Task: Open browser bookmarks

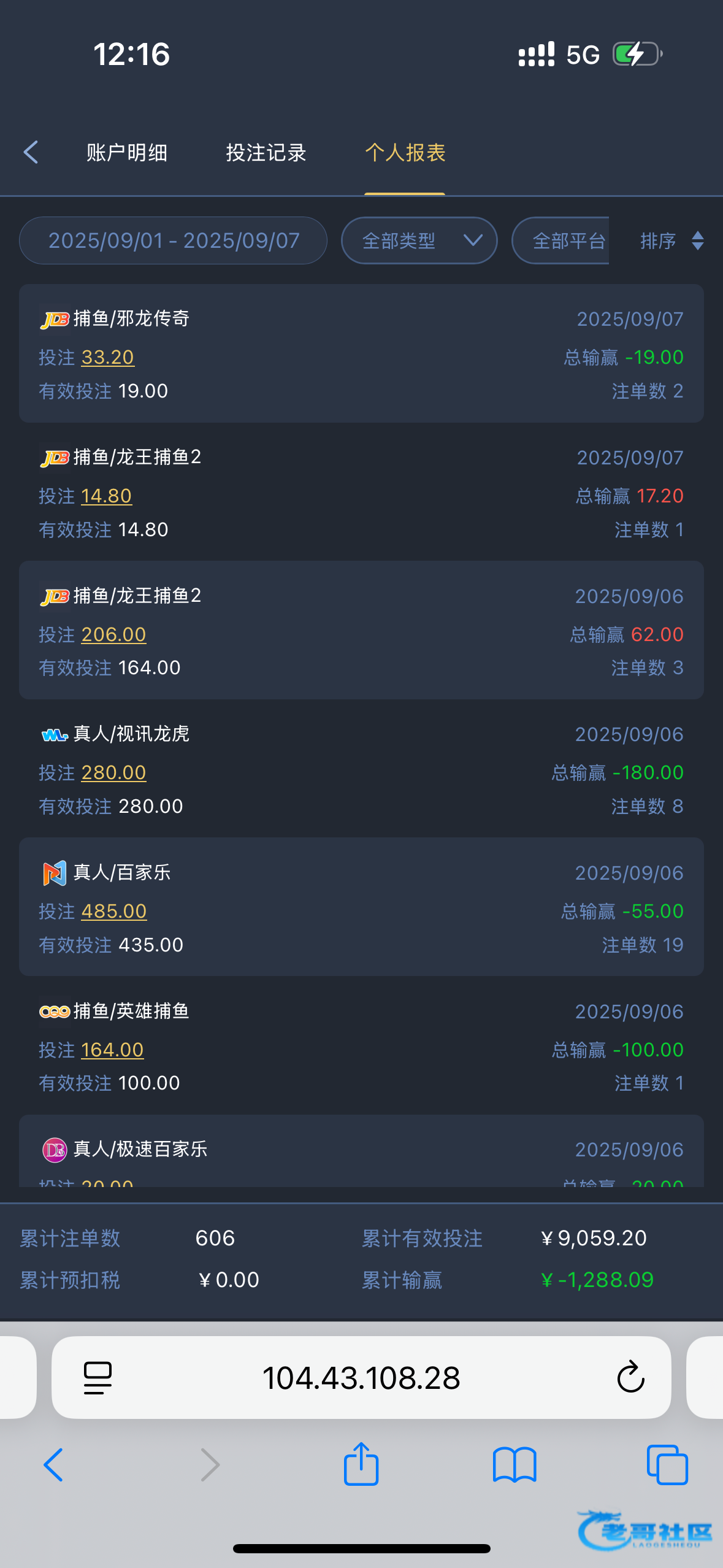Action: pos(515,1465)
